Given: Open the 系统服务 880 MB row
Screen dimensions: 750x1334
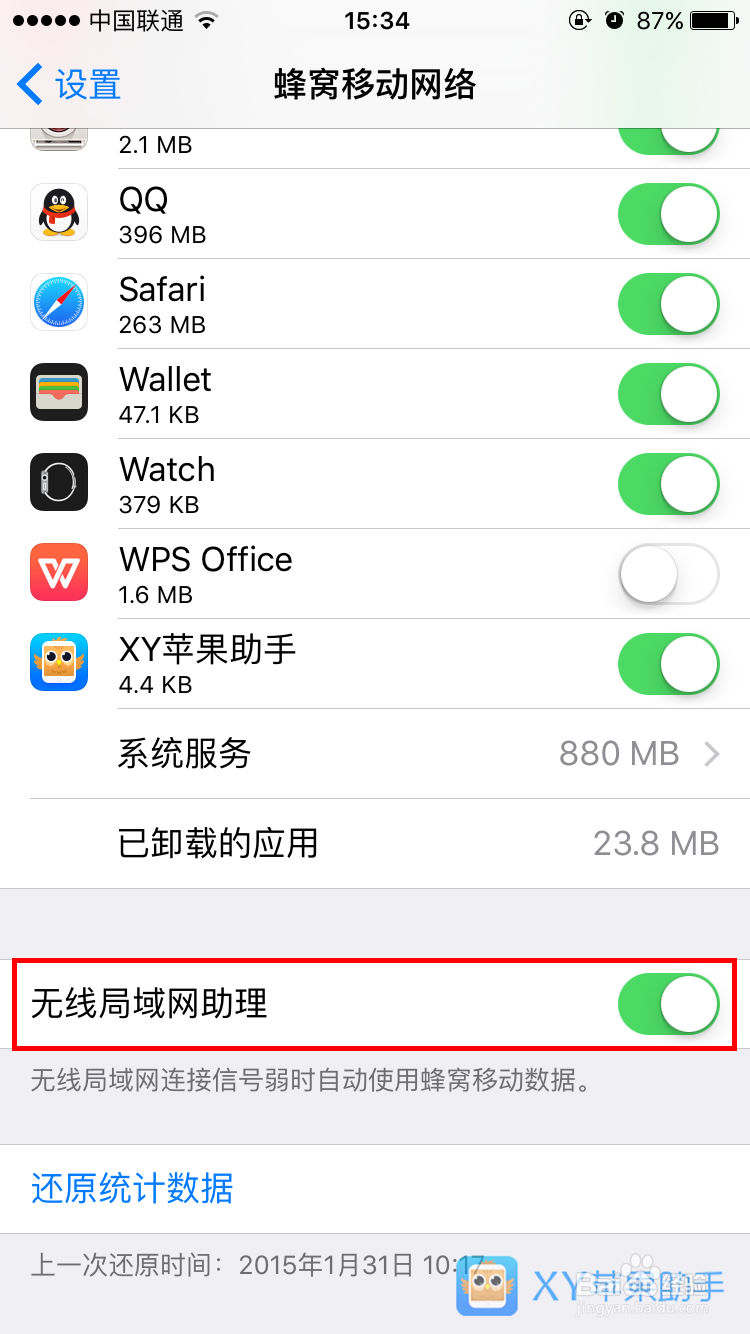Looking at the screenshot, I should click(x=375, y=753).
